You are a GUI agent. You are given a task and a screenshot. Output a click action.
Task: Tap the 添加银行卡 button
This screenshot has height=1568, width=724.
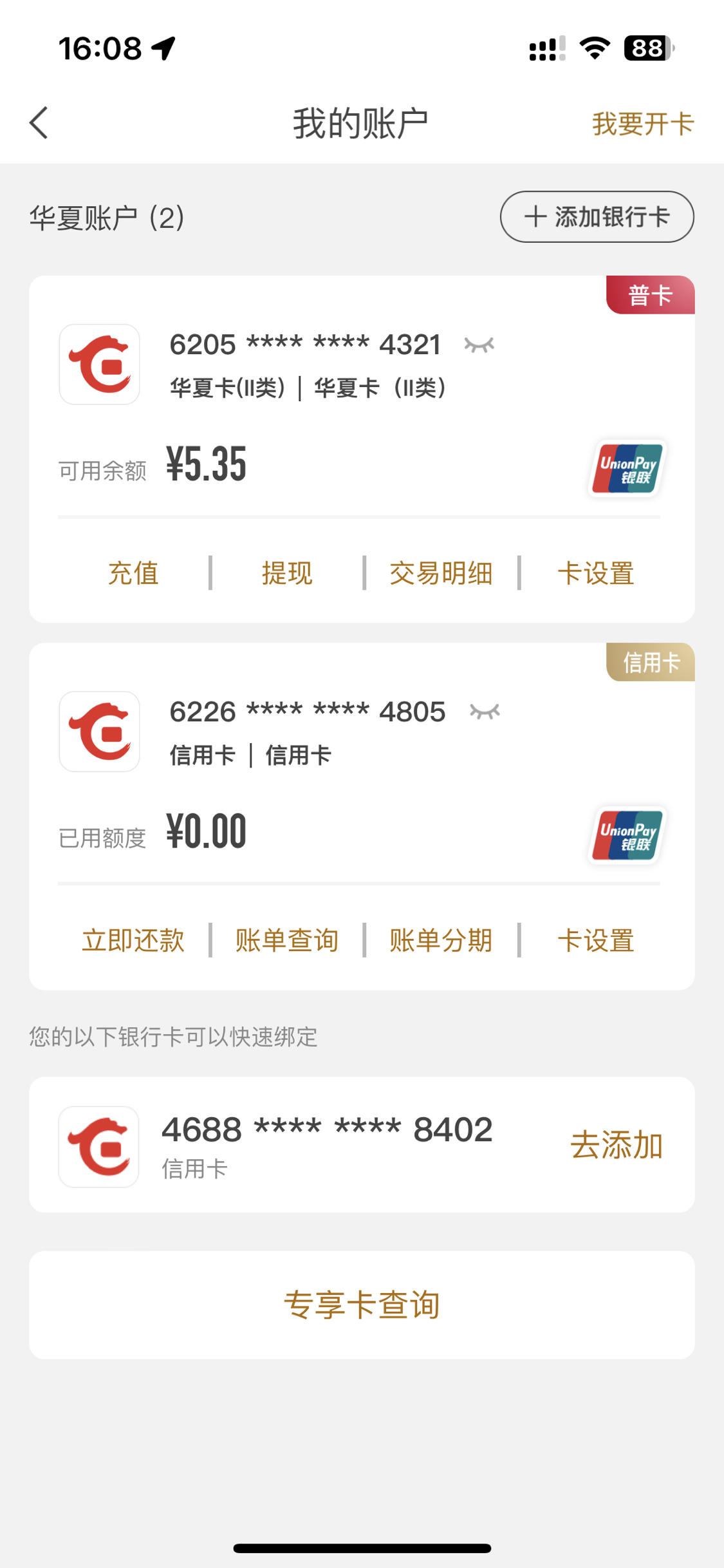(597, 216)
